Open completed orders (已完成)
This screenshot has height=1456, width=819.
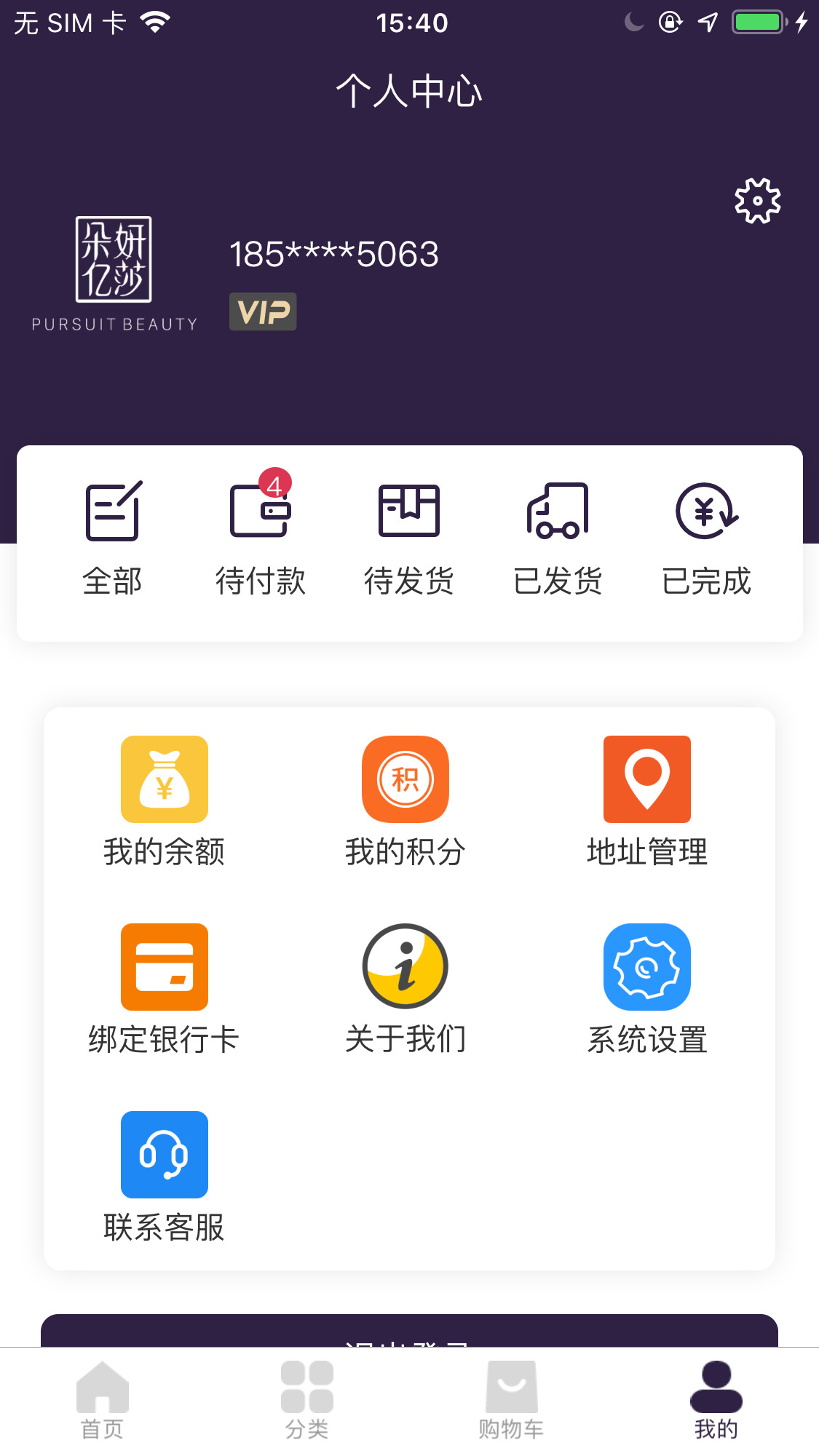click(706, 538)
